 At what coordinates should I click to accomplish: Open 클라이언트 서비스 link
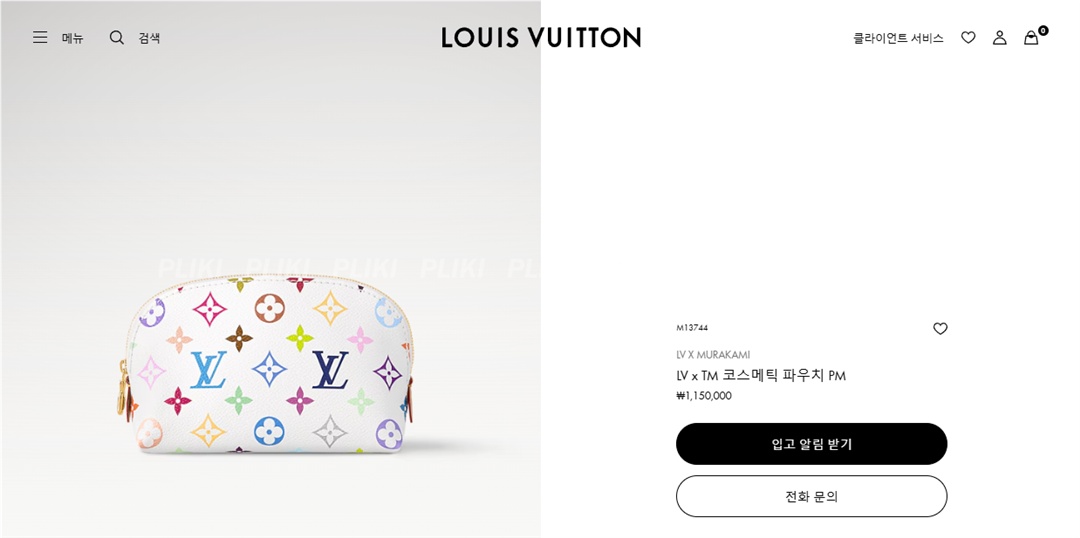(897, 38)
